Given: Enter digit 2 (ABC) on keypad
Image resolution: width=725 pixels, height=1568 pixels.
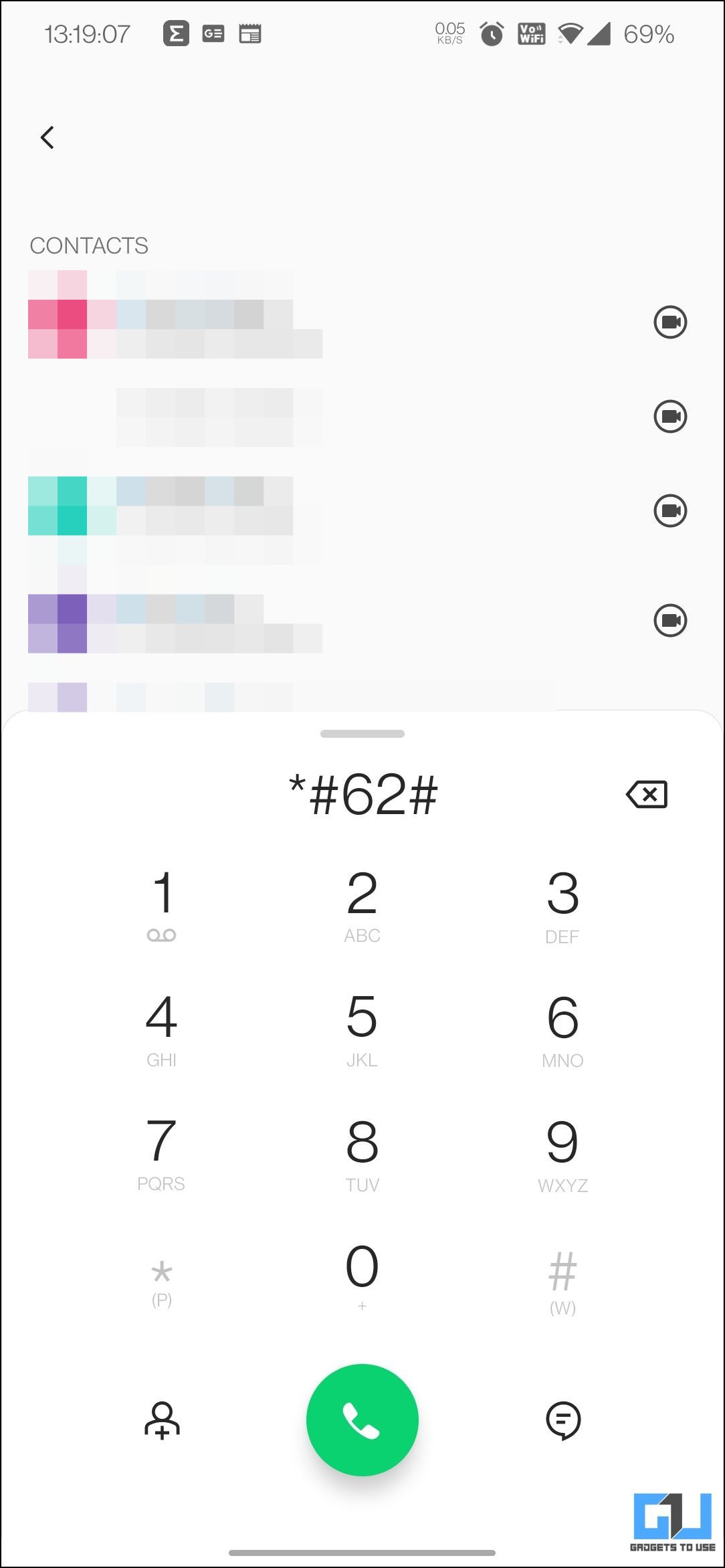Looking at the screenshot, I should [362, 905].
